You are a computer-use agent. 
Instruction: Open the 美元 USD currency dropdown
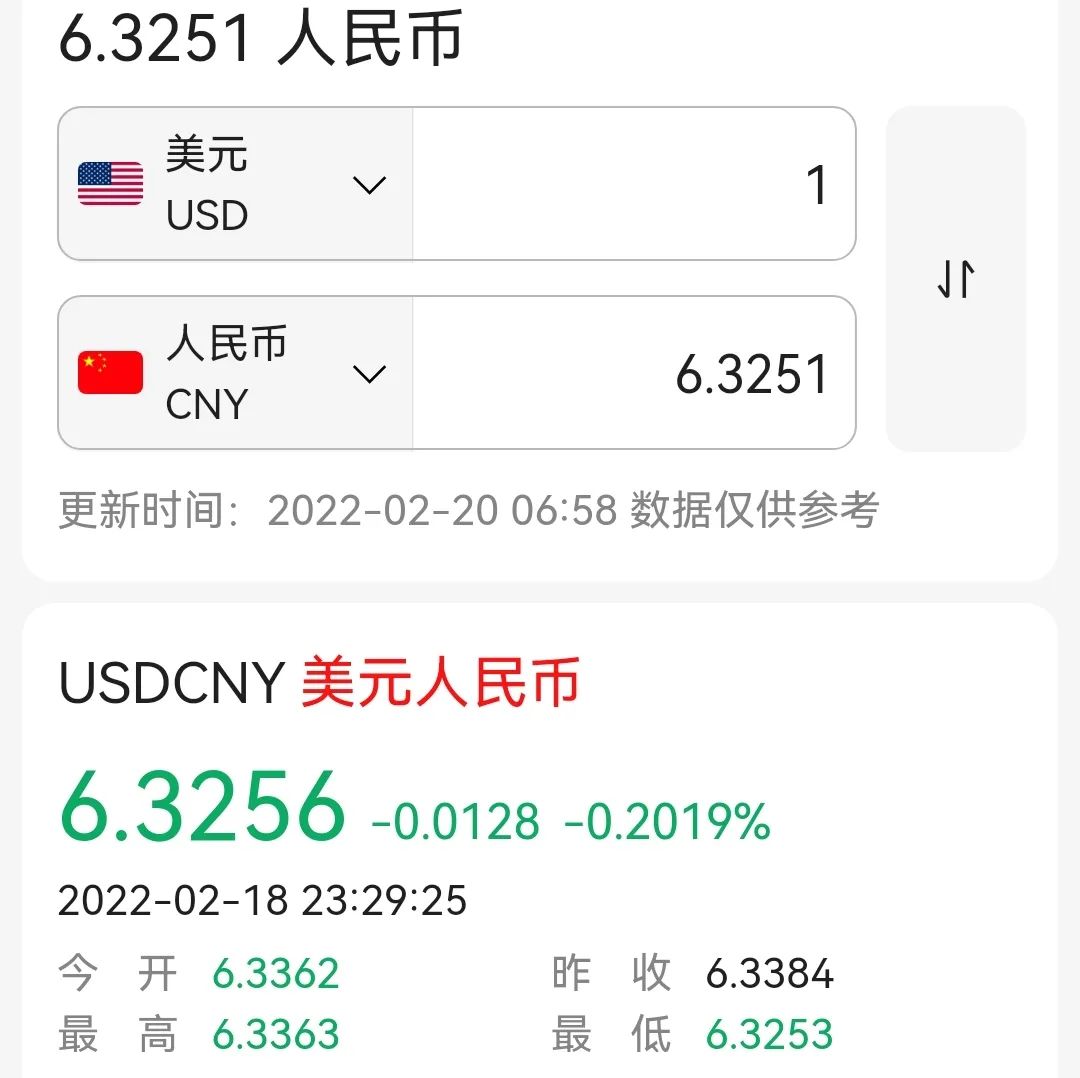pyautogui.click(x=236, y=184)
